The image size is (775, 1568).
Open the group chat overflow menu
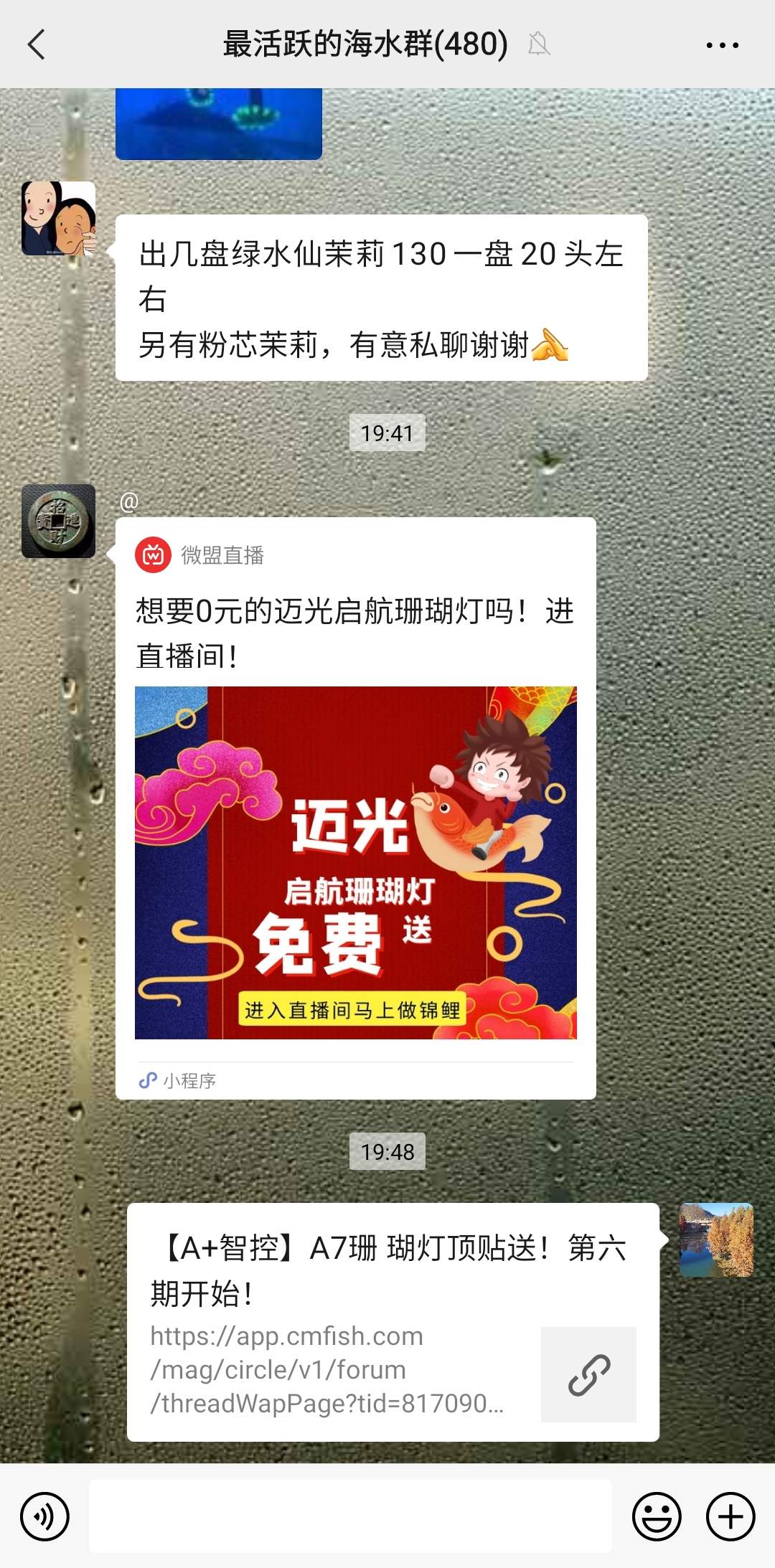(x=722, y=44)
